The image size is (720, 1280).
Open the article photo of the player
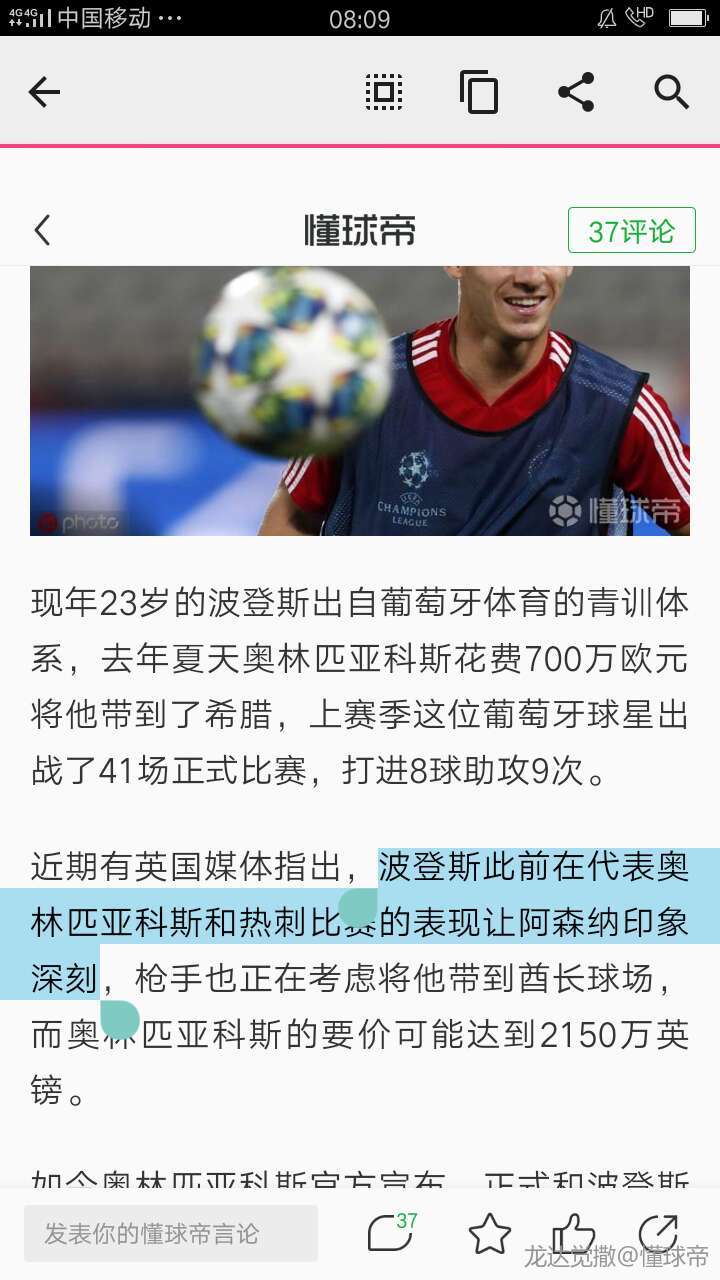[360, 400]
